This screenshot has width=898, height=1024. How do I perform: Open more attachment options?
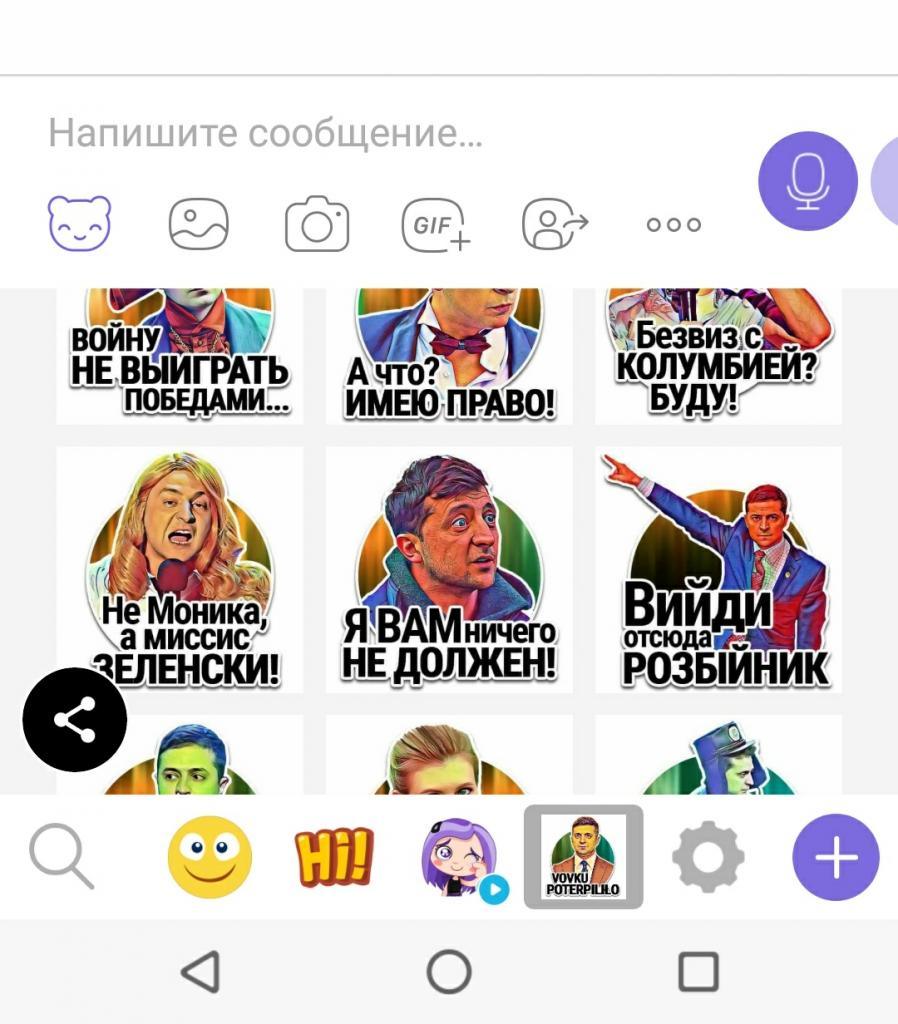tap(674, 224)
